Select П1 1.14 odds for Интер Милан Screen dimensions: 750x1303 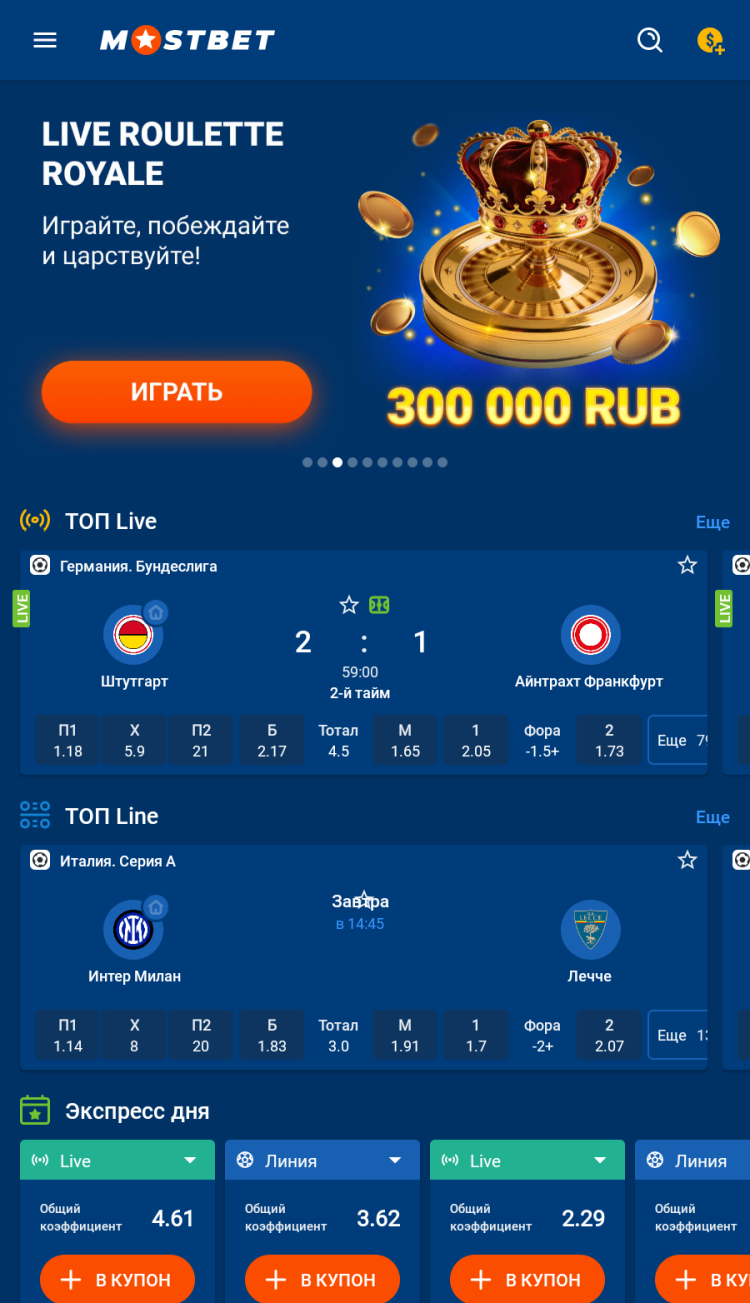[x=67, y=1036]
